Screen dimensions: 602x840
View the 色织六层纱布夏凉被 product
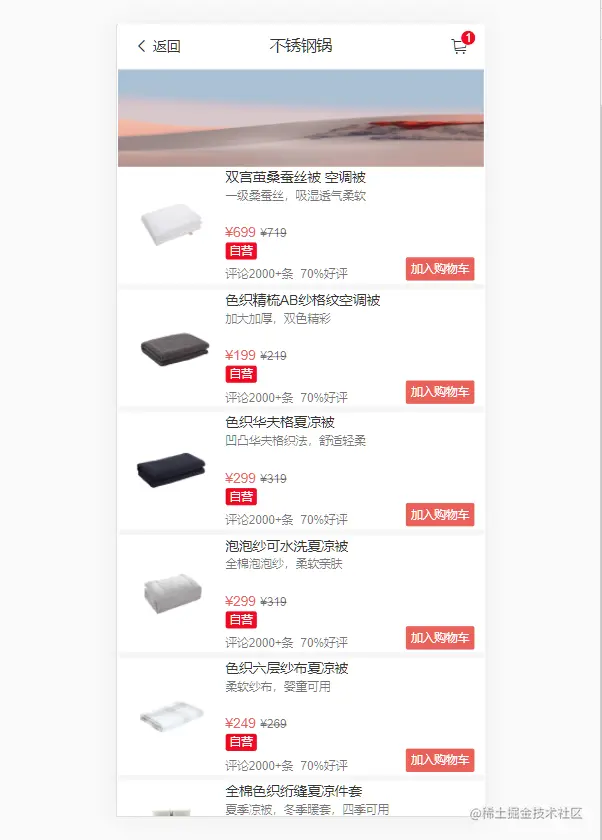(286, 668)
